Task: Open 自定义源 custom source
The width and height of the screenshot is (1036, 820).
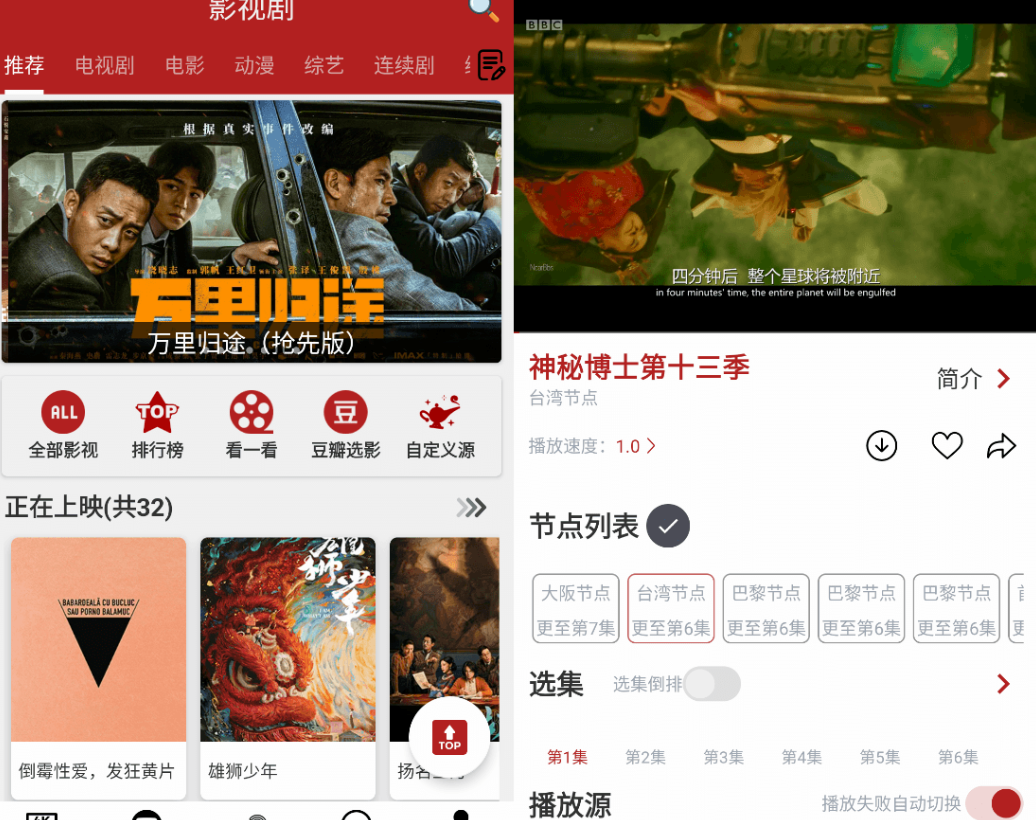Action: pos(440,426)
